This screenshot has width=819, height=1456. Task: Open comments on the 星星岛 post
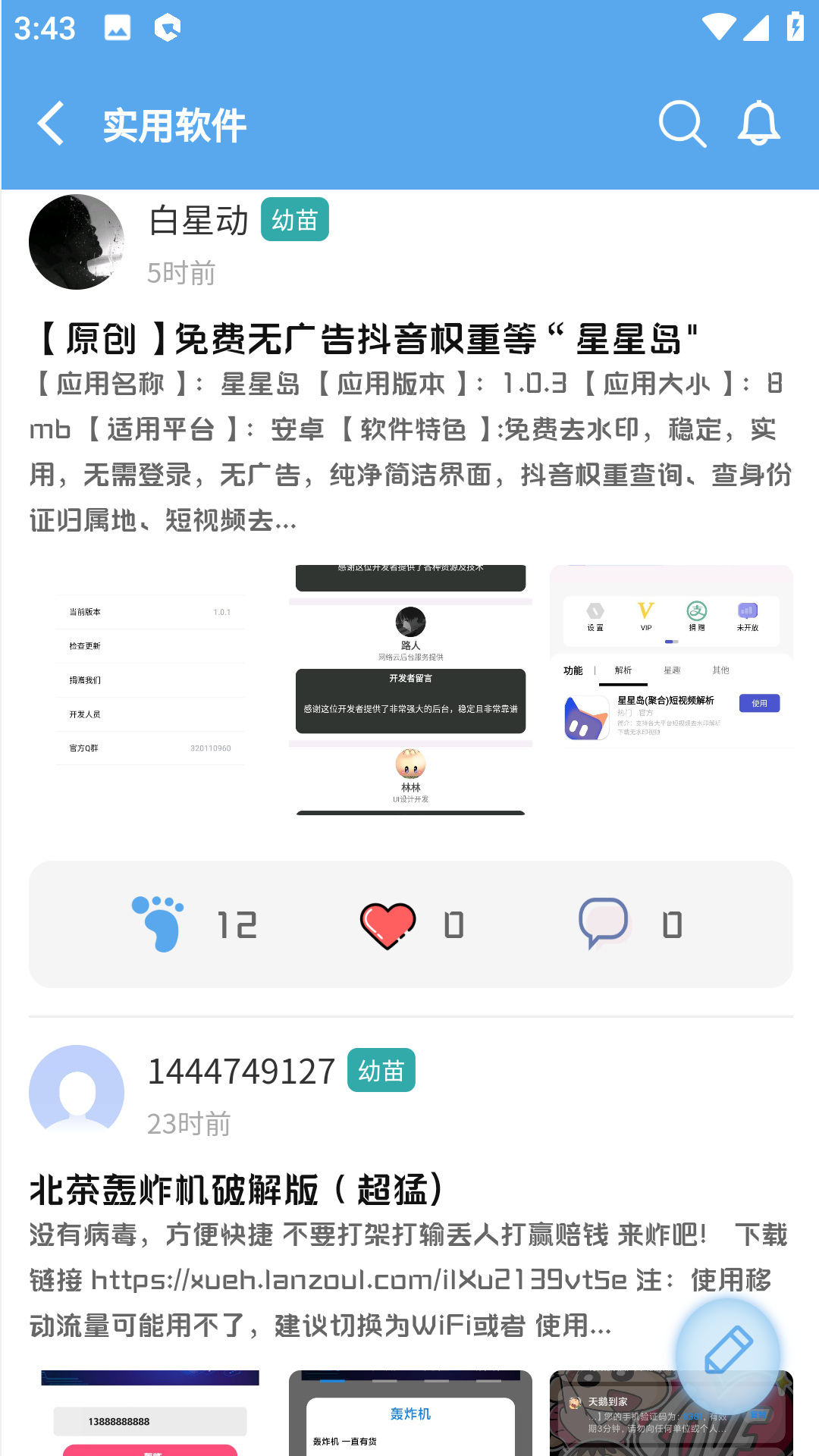(x=604, y=924)
